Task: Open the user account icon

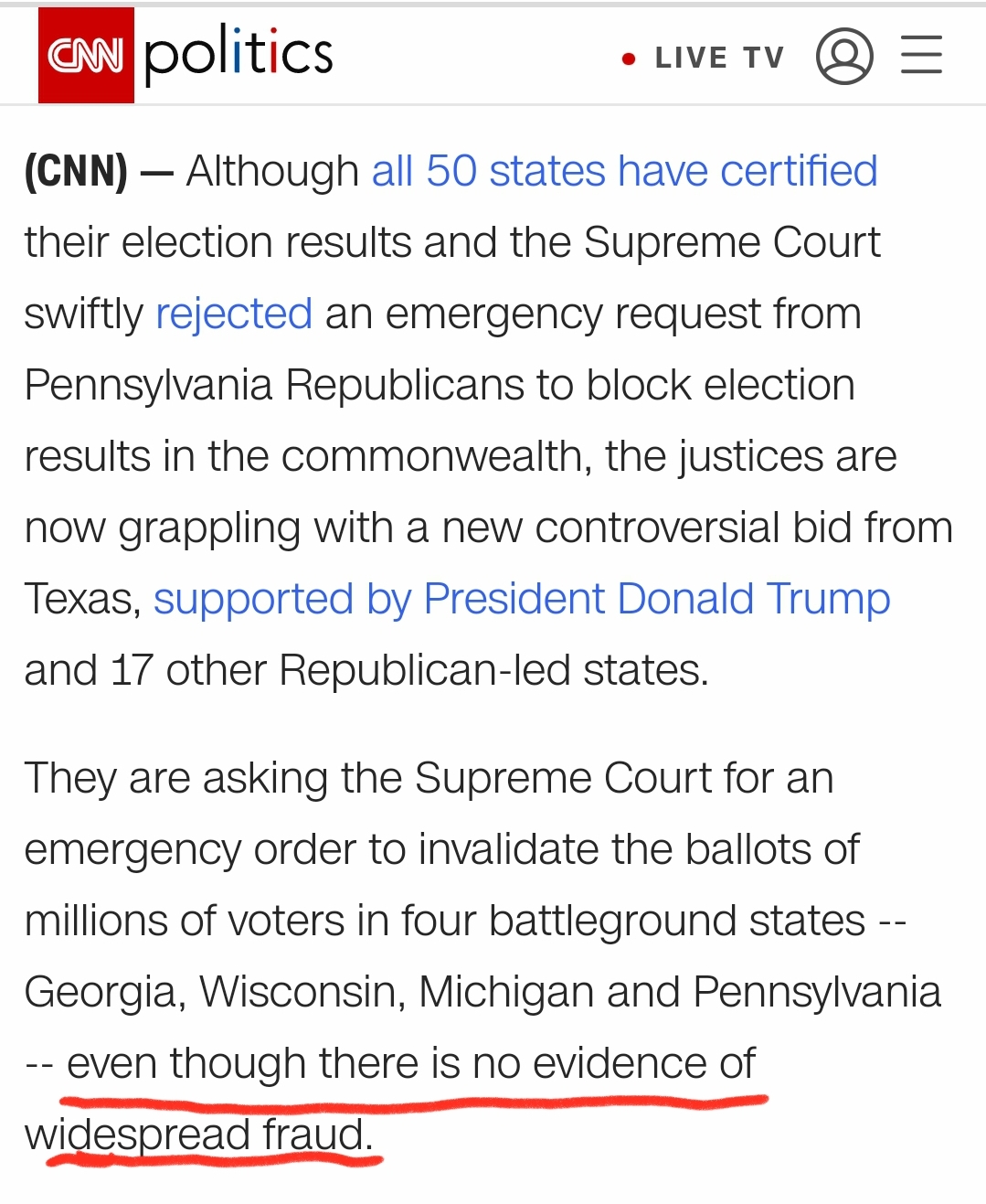Action: point(843,56)
